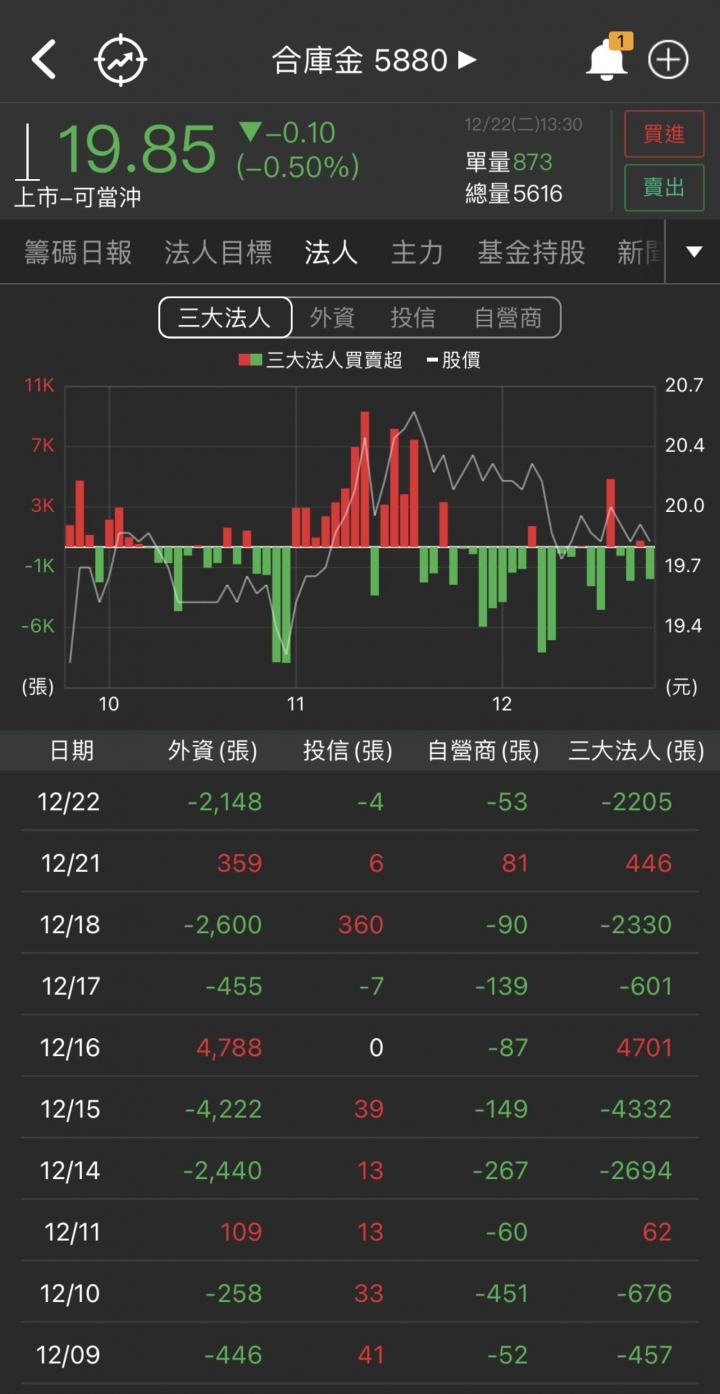Open the notifications bell
Viewport: 720px width, 1394px height.
click(606, 60)
